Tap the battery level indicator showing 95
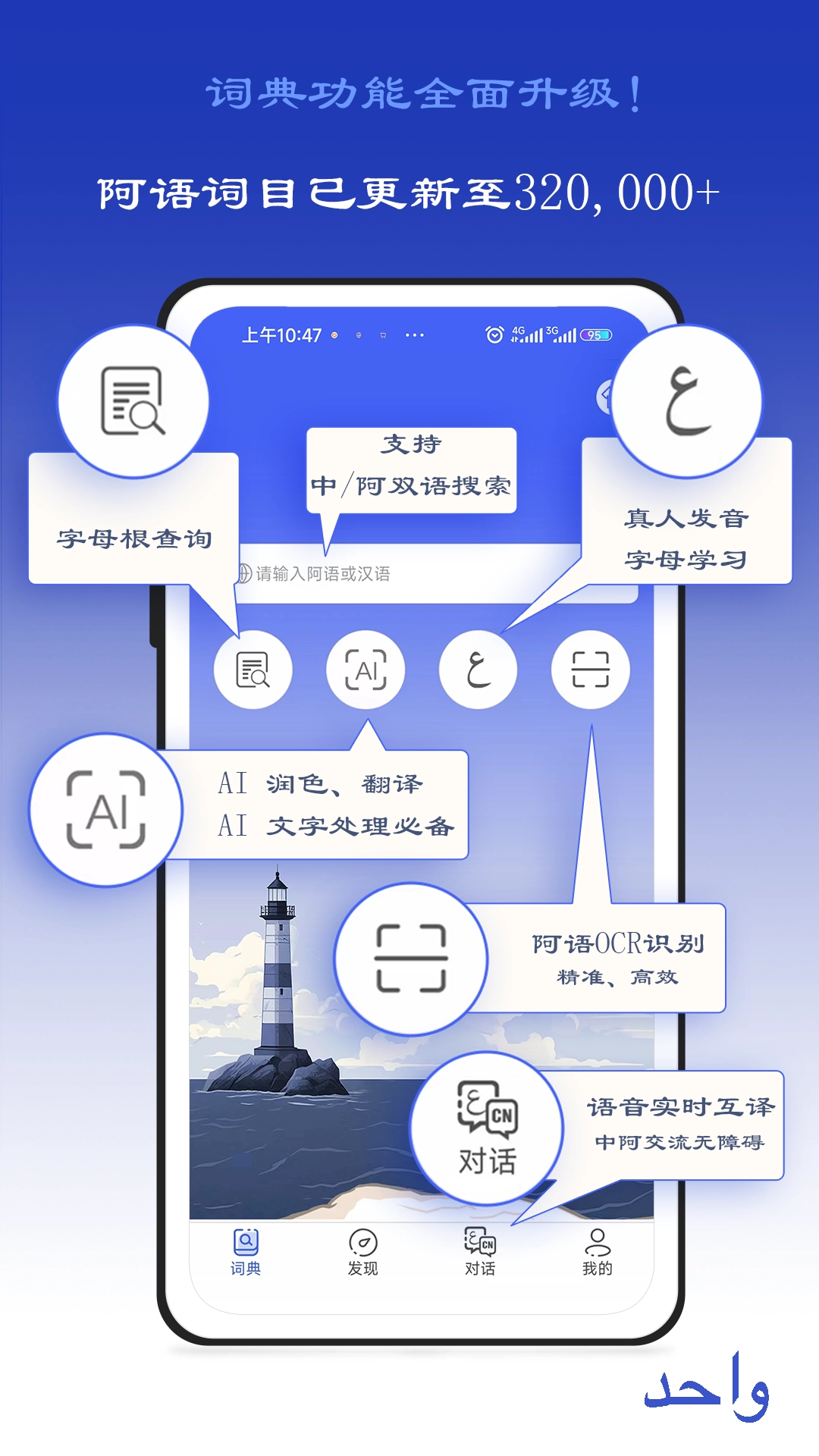This screenshot has height=1456, width=819. pyautogui.click(x=594, y=334)
